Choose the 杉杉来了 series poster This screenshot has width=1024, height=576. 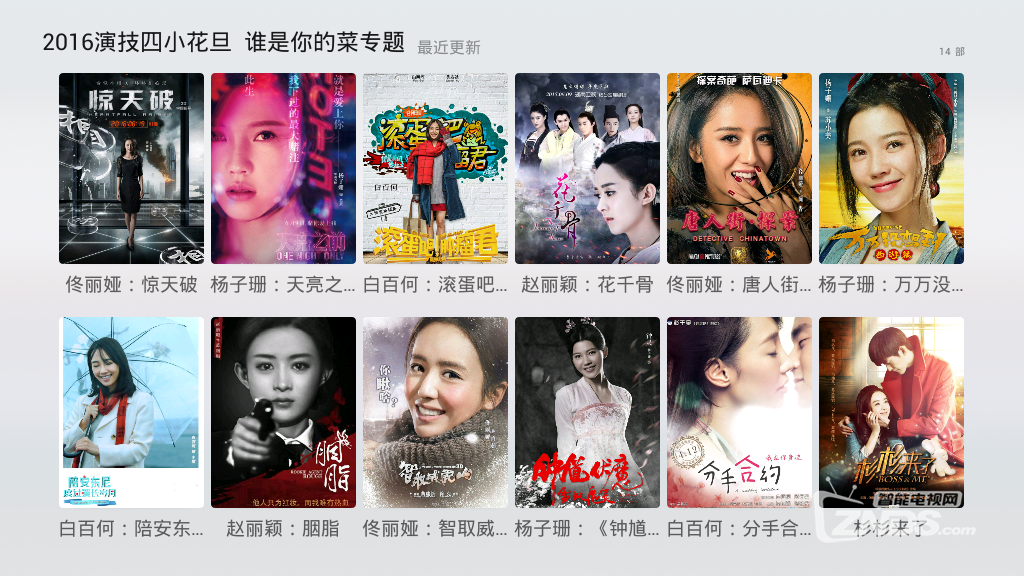tap(891, 412)
